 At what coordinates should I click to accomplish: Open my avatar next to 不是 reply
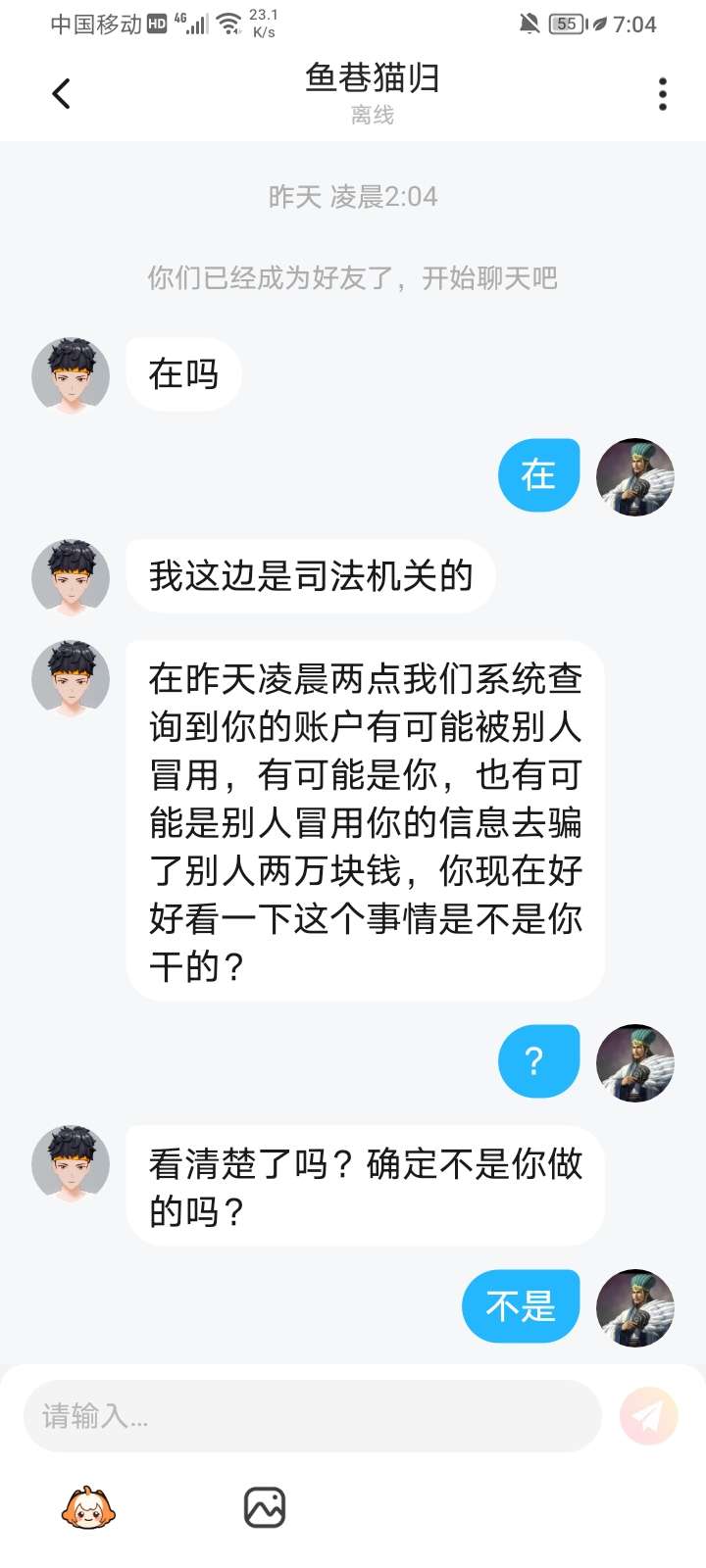point(635,1308)
